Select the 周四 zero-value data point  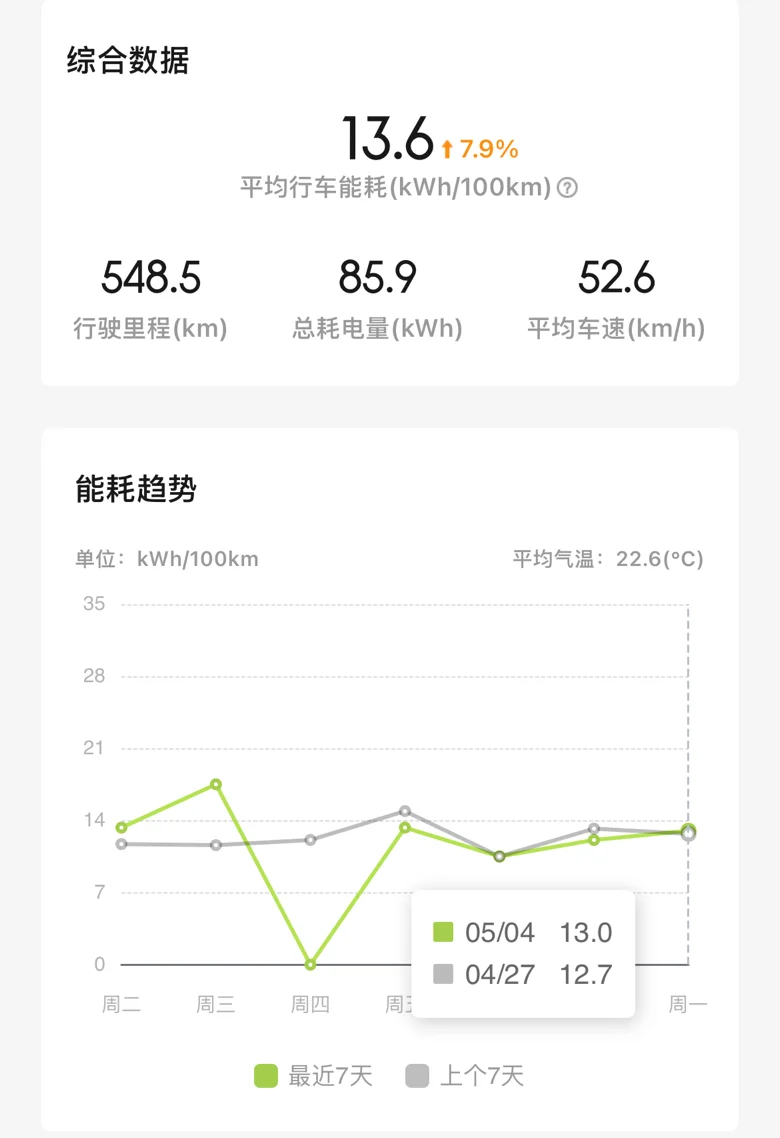[310, 964]
